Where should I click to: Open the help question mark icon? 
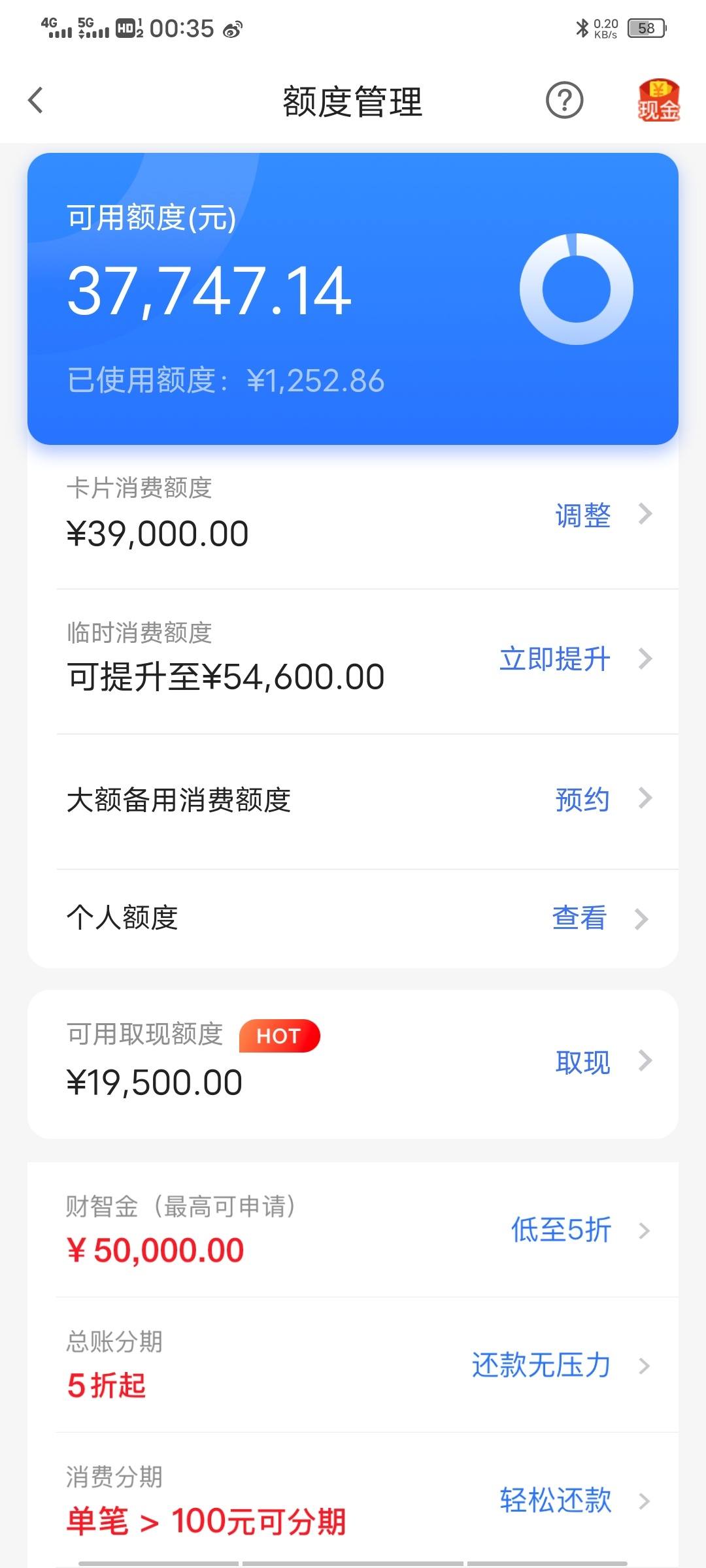click(564, 101)
